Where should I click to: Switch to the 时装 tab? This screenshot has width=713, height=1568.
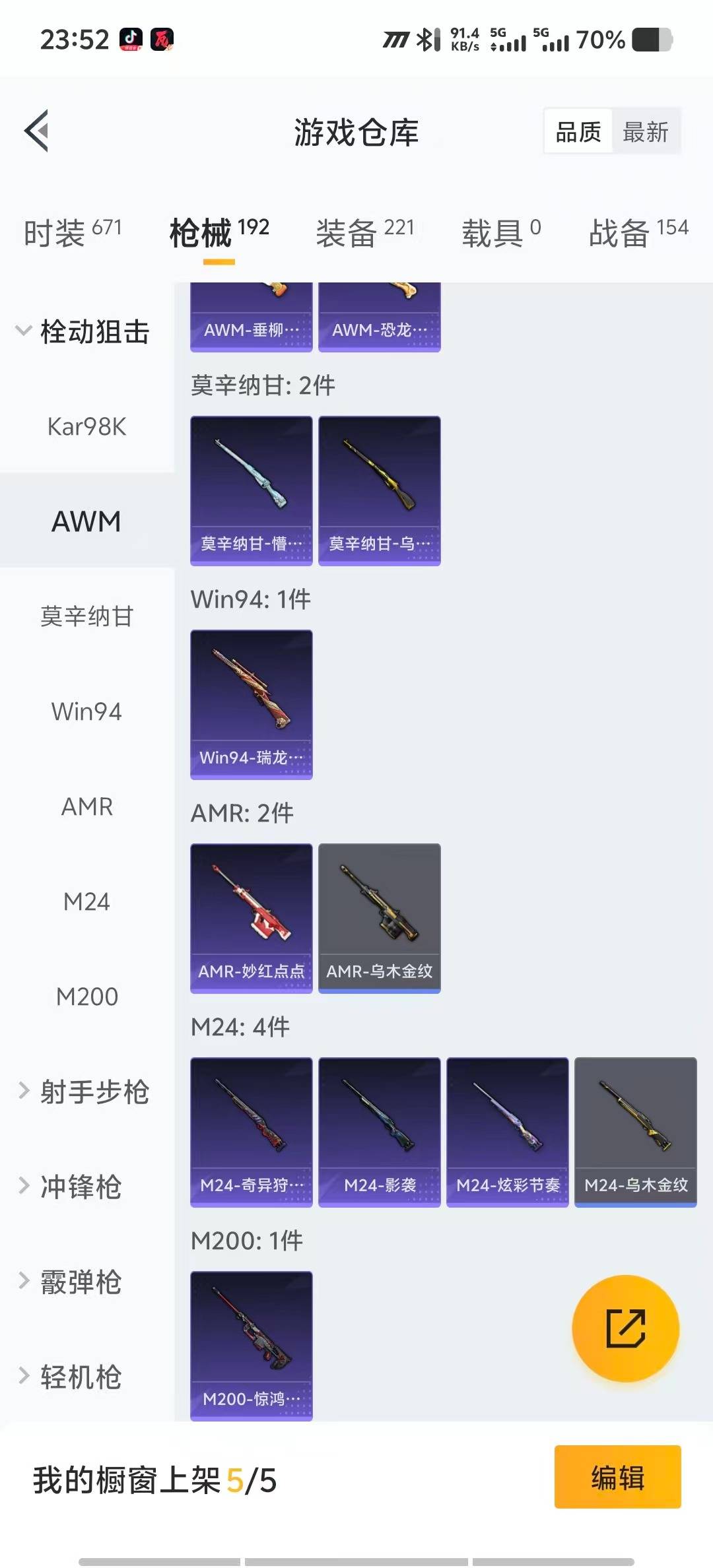(73, 232)
